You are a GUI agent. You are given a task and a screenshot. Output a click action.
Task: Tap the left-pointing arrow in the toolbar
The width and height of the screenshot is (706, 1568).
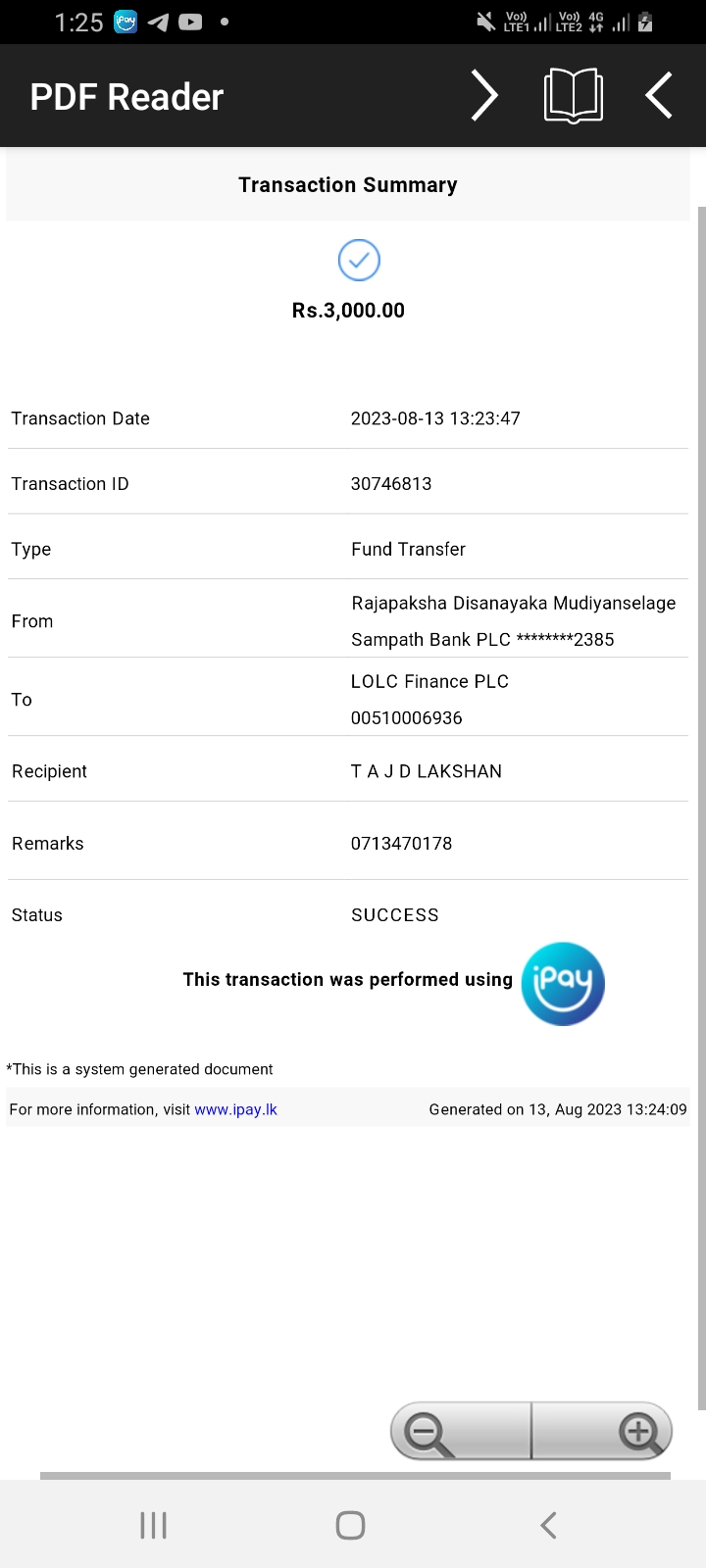(x=659, y=96)
